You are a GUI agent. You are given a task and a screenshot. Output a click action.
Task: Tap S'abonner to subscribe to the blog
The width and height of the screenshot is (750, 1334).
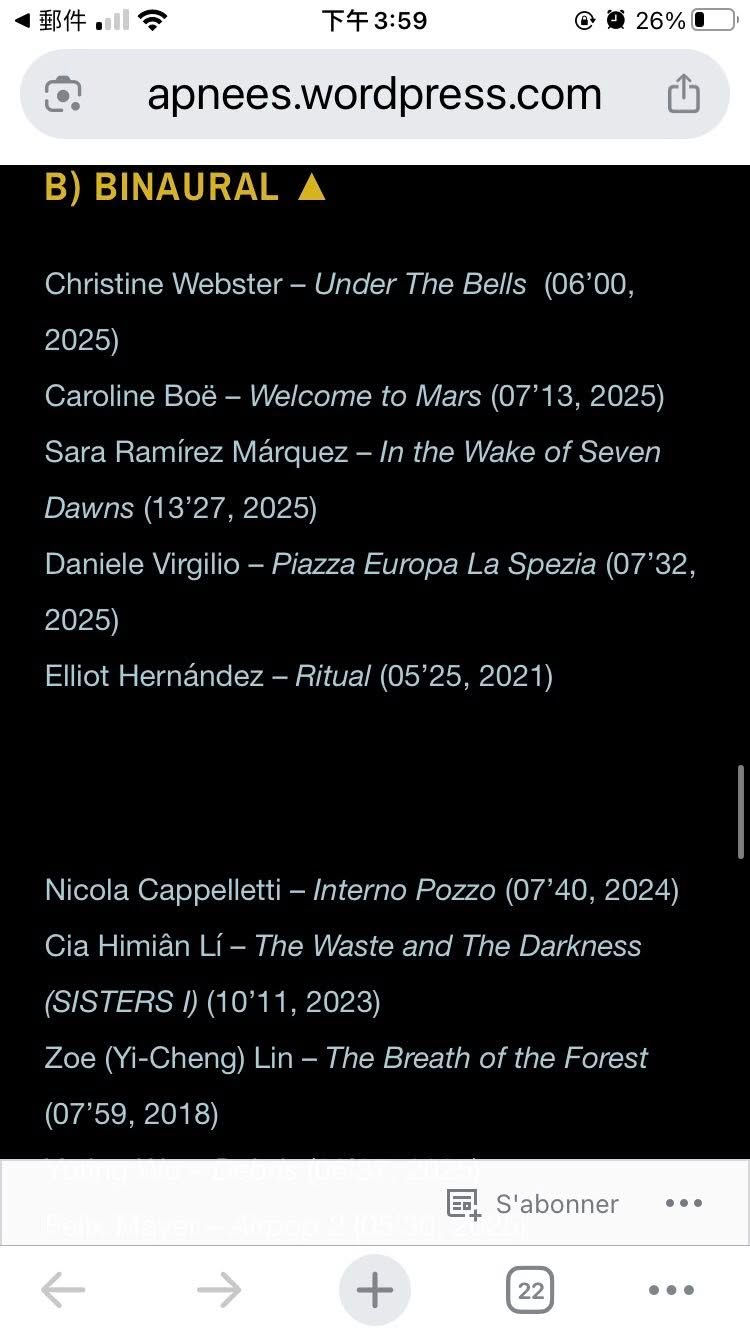(x=533, y=1204)
